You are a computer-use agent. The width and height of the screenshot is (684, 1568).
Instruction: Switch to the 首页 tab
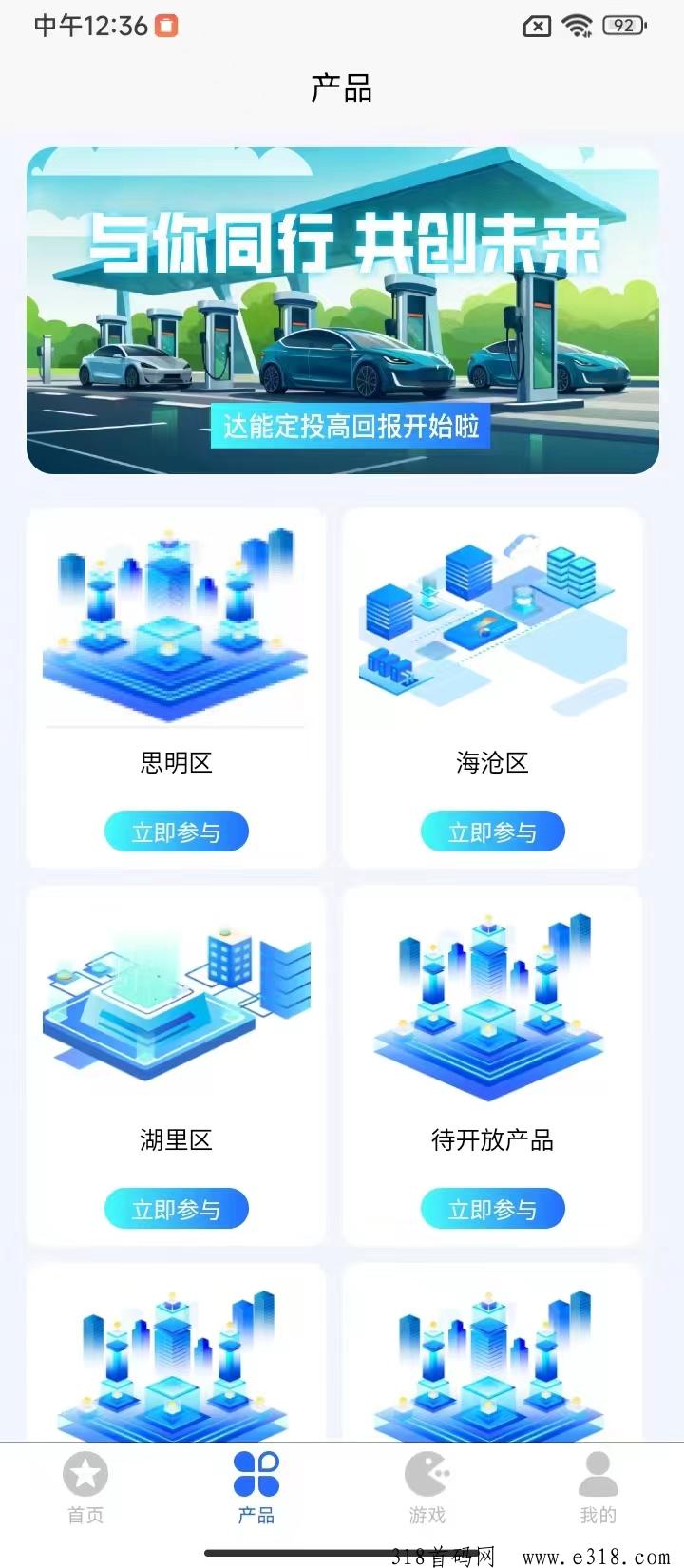pos(85,1487)
